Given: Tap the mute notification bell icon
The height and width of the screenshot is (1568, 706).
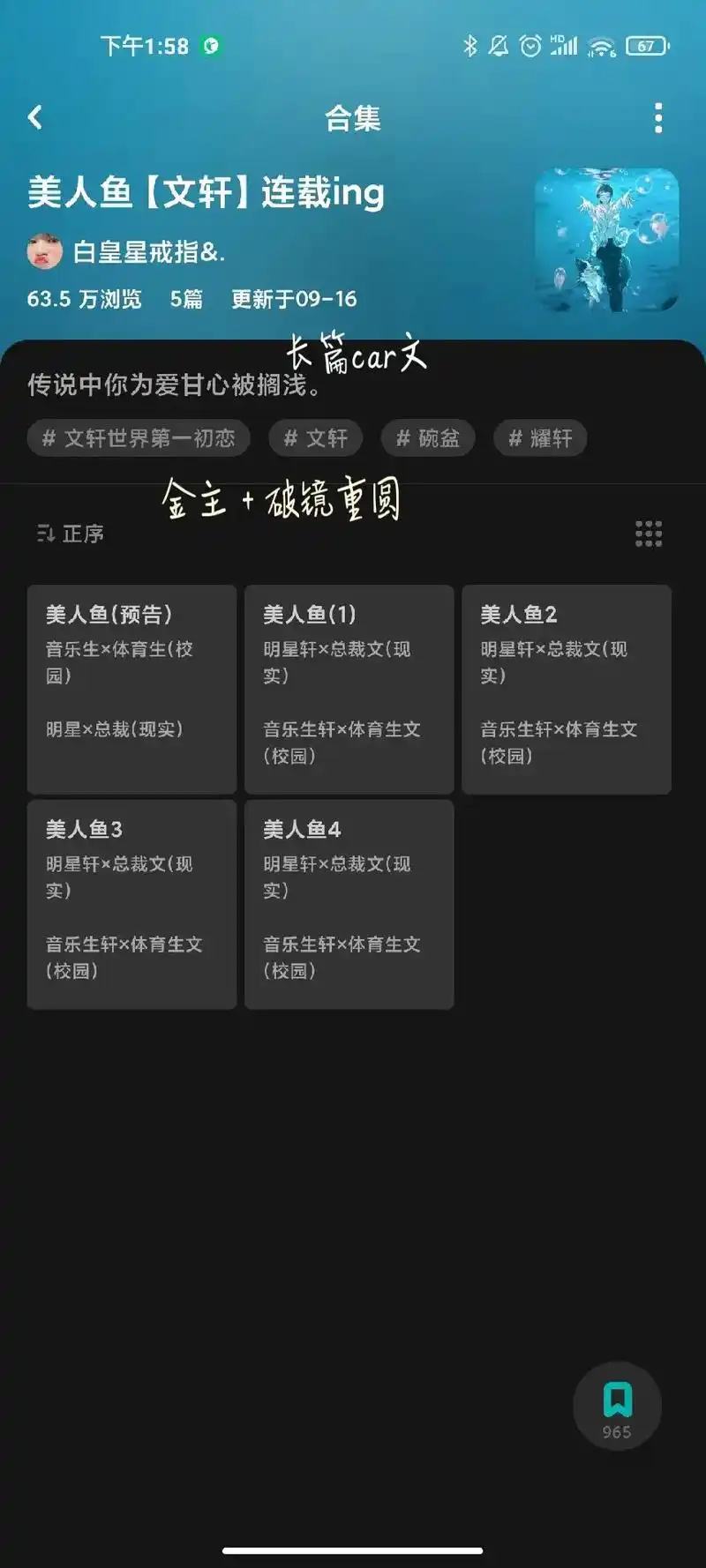Looking at the screenshot, I should pyautogui.click(x=499, y=46).
